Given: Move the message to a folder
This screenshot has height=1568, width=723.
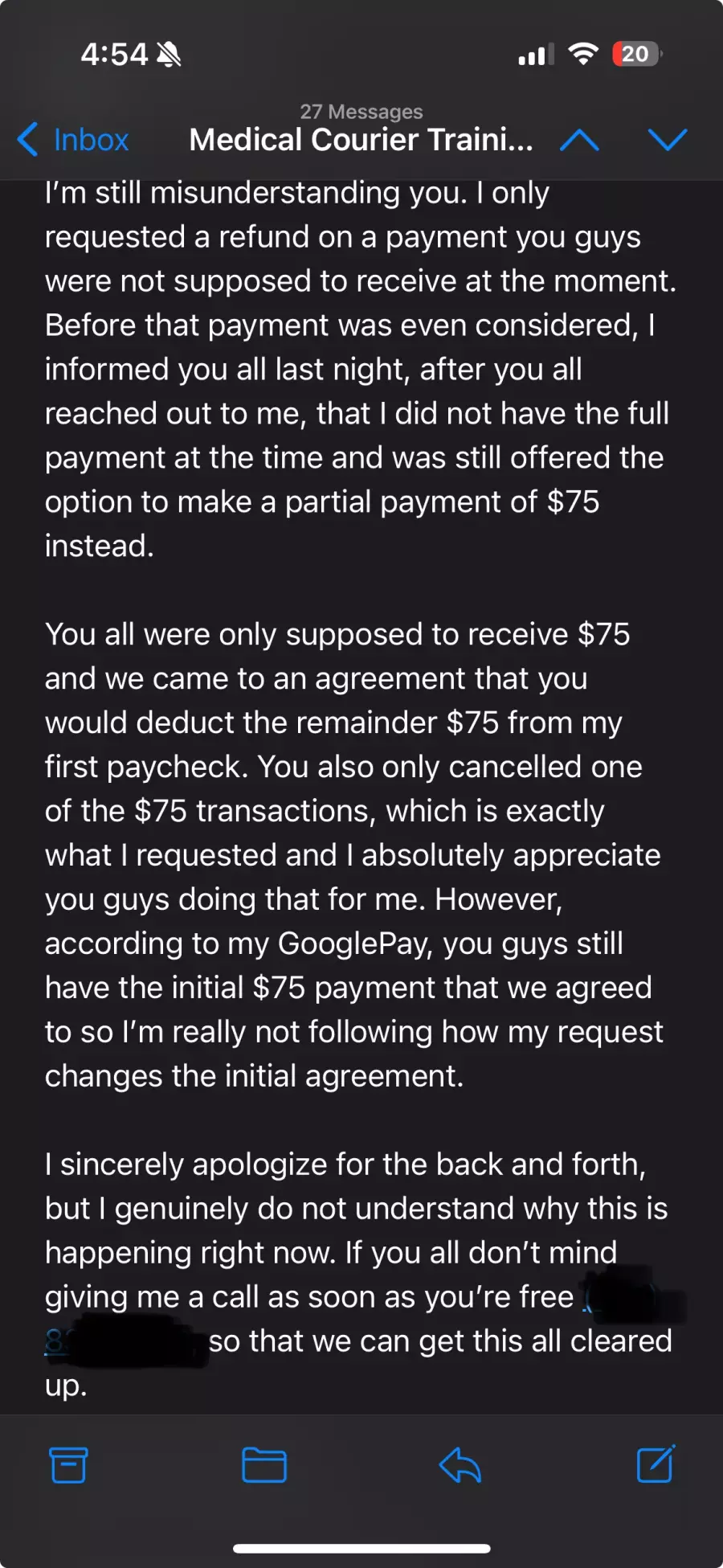Looking at the screenshot, I should click(264, 1464).
